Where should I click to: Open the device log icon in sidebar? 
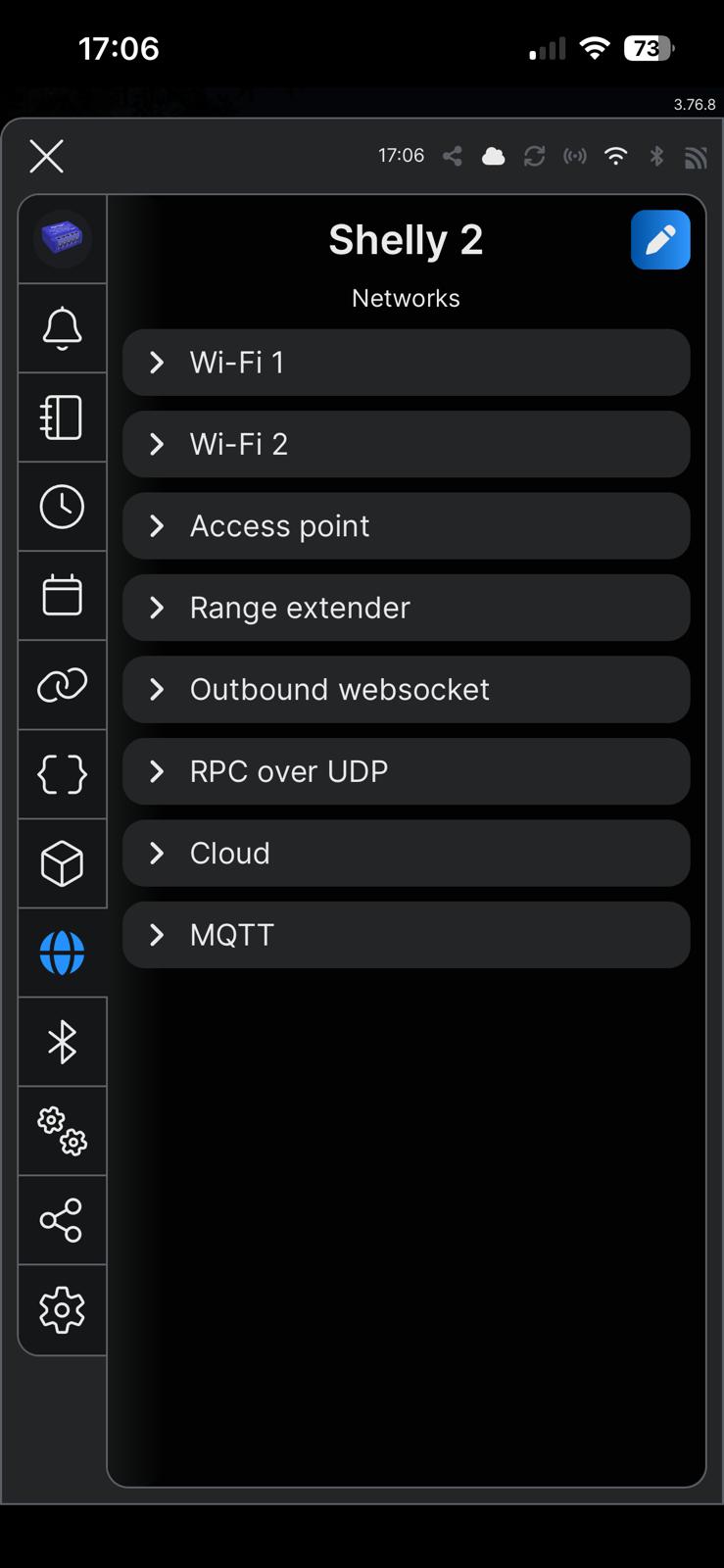pos(62,417)
